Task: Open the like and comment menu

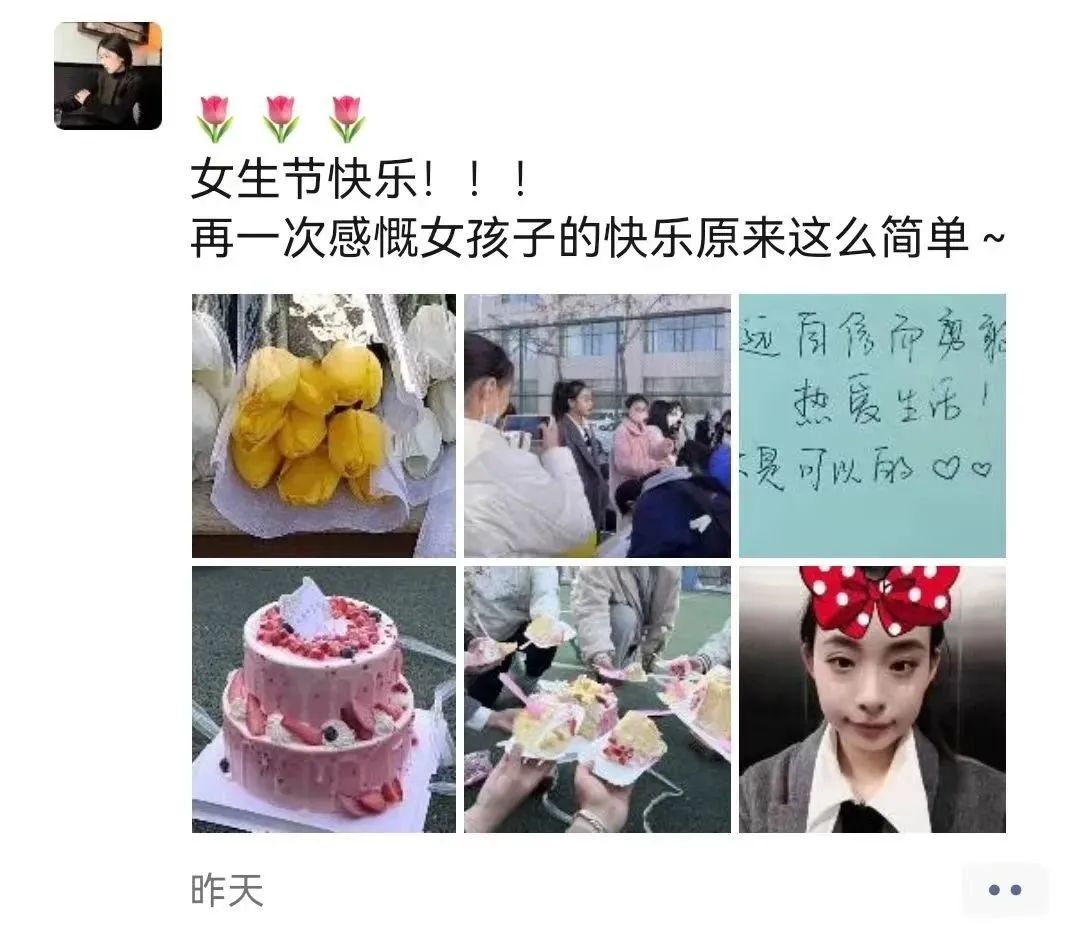Action: coord(1004,890)
